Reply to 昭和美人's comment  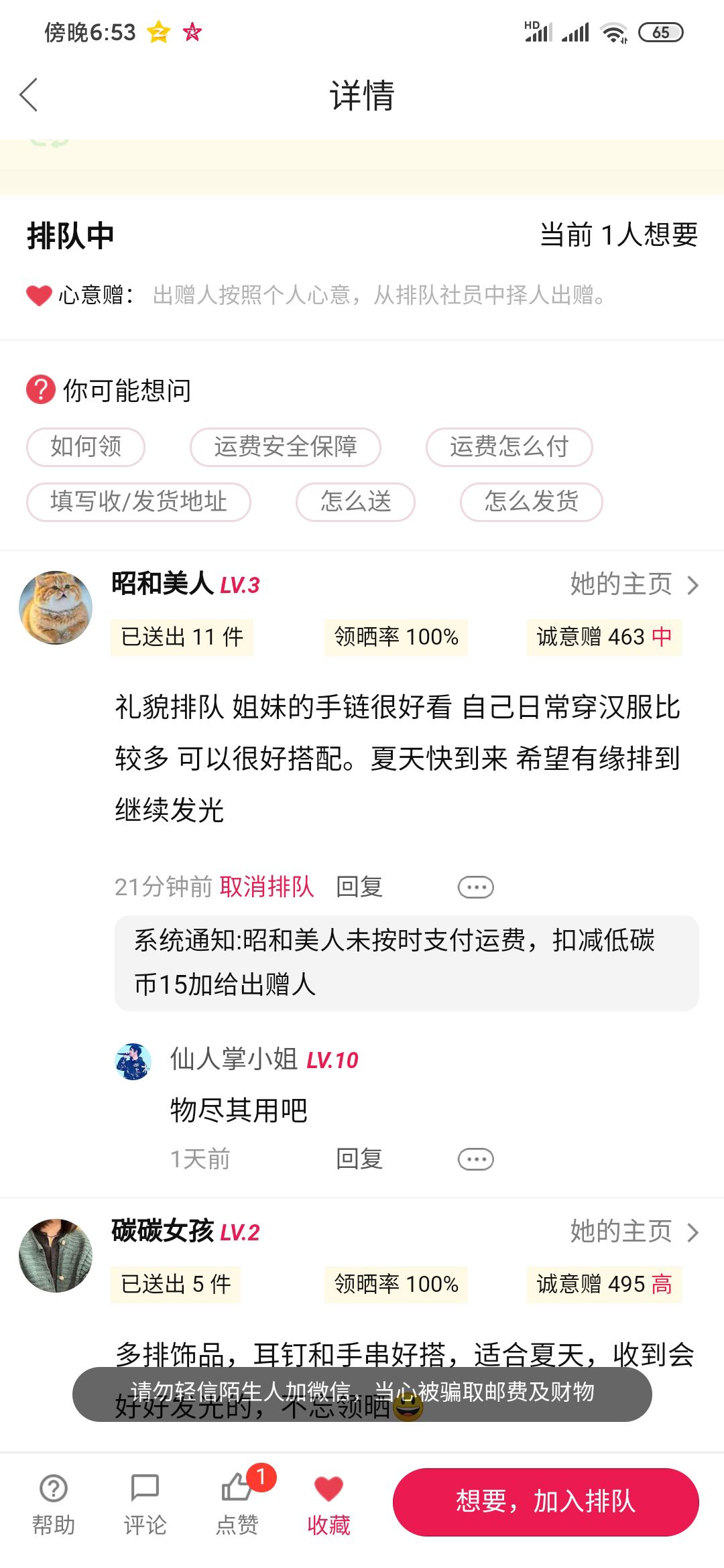(x=359, y=887)
